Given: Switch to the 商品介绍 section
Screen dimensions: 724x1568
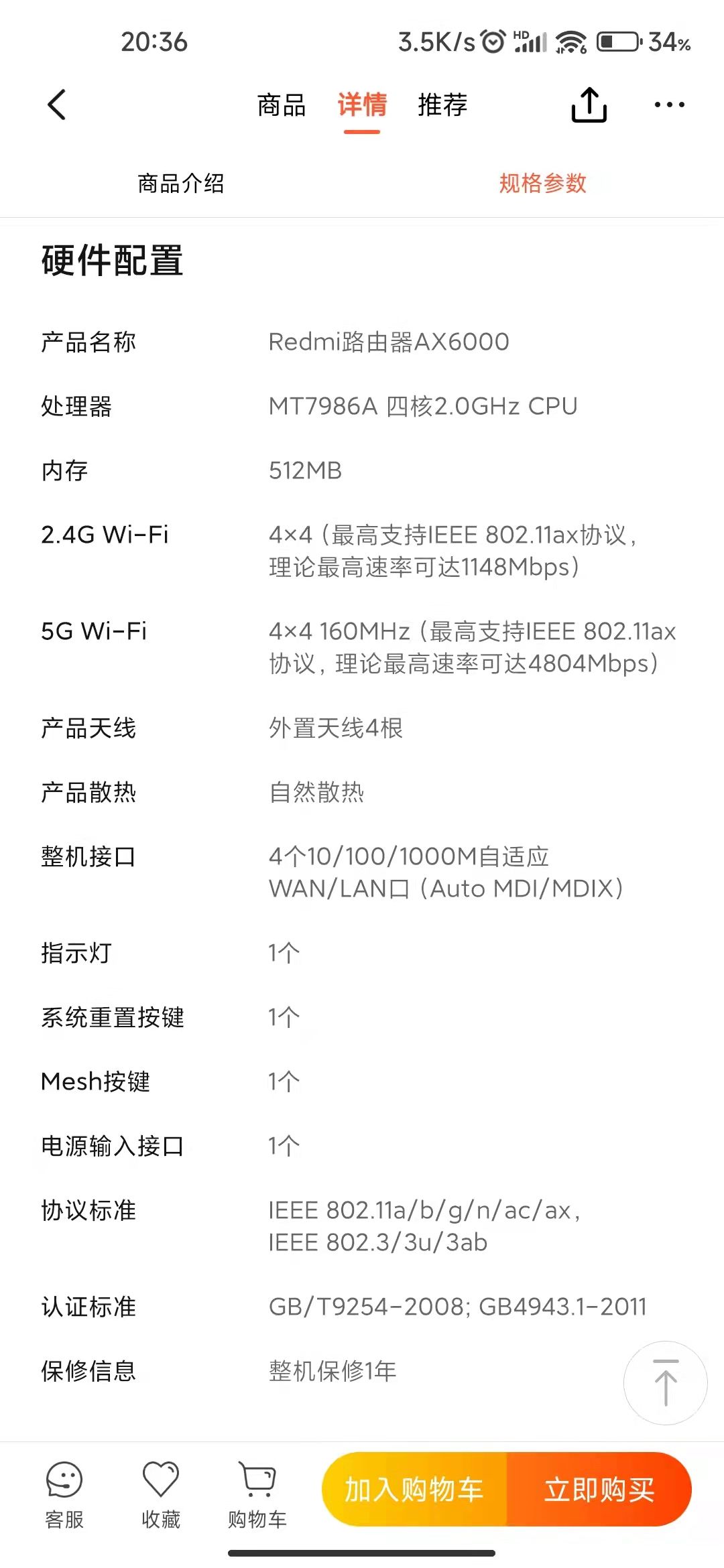Looking at the screenshot, I should [x=181, y=183].
